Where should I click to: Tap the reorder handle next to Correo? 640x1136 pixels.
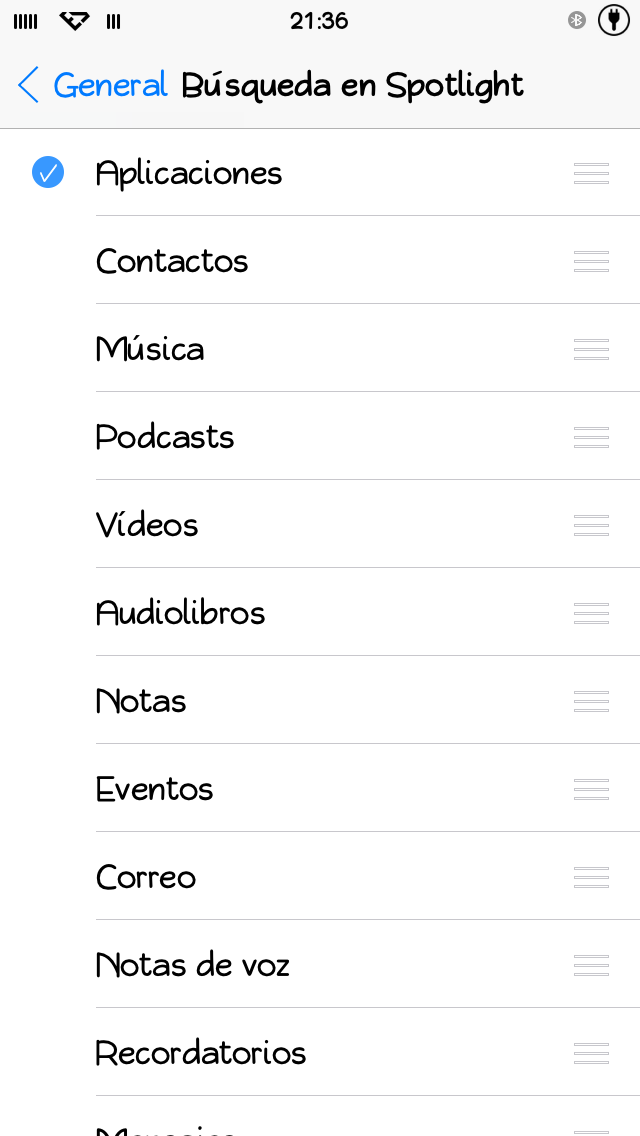click(x=591, y=878)
